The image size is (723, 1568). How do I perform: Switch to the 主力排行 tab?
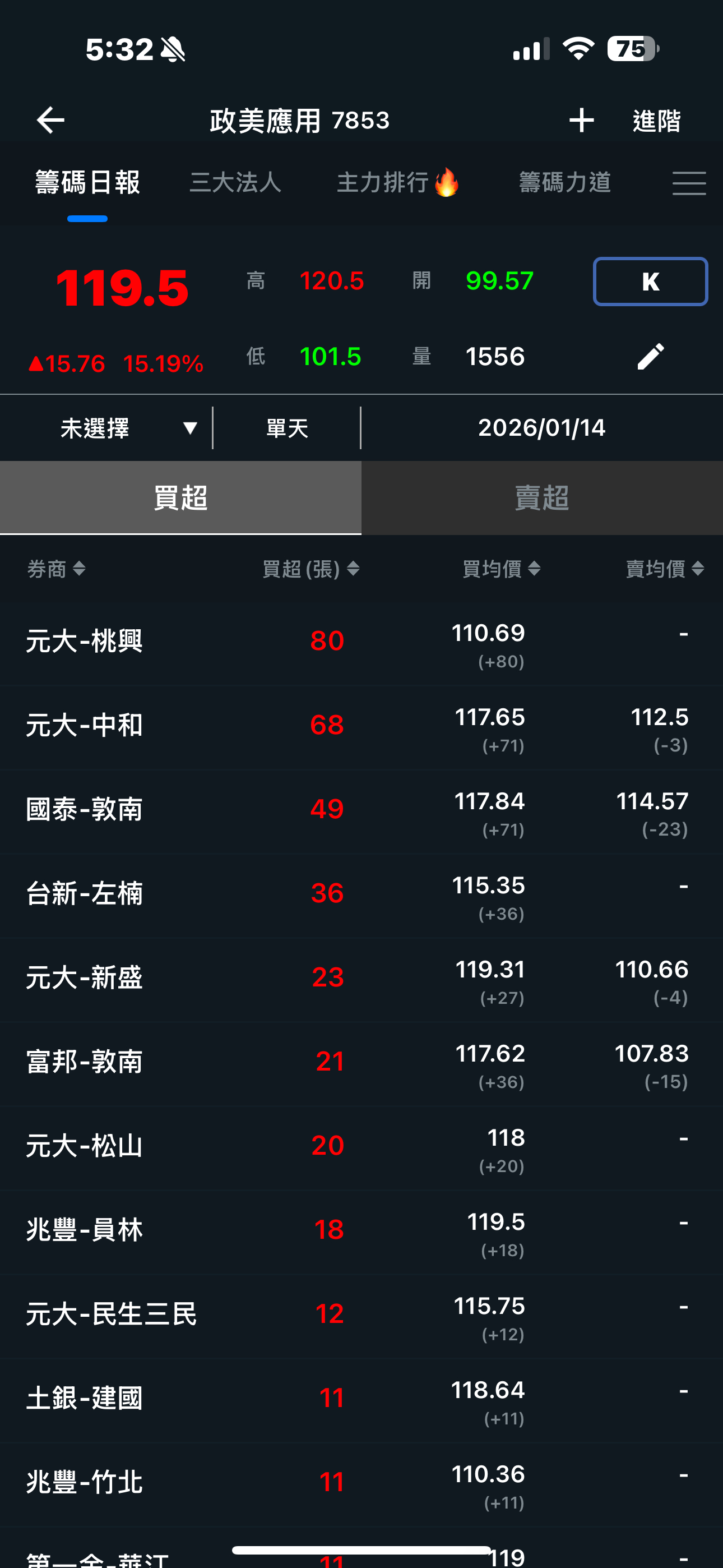coord(398,183)
